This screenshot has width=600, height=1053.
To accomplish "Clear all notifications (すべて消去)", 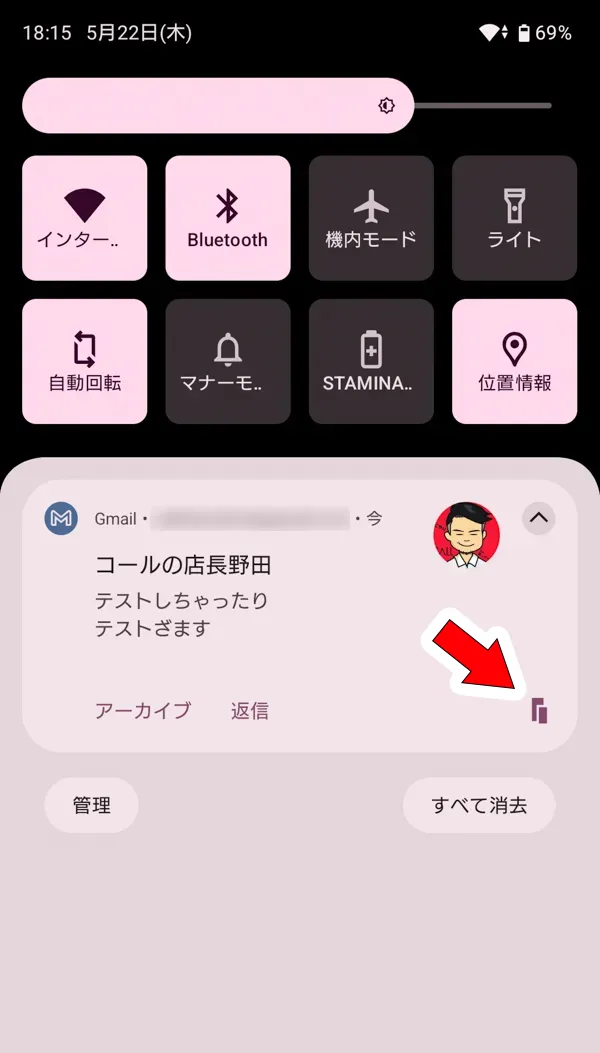I will [479, 805].
